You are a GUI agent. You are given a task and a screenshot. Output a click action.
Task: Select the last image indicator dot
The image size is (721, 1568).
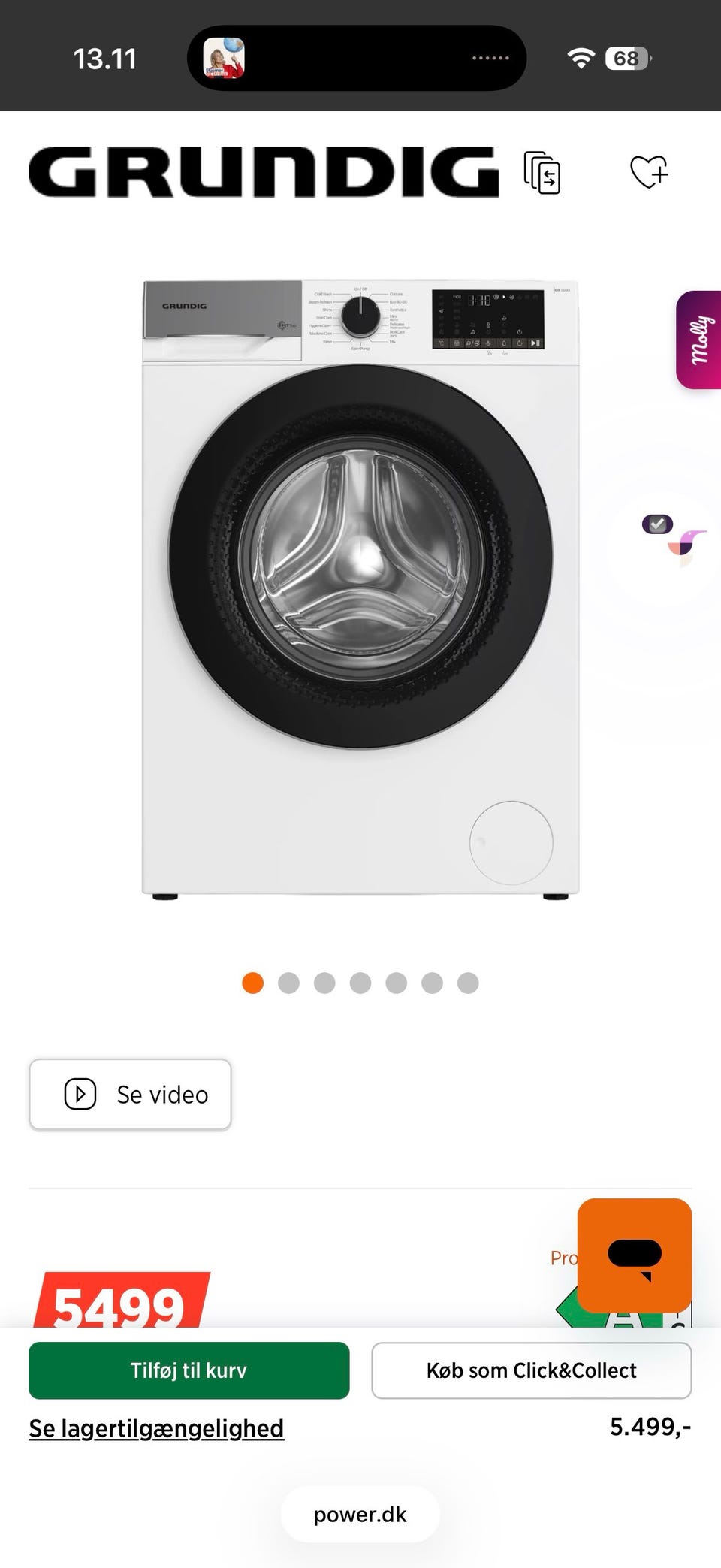[x=468, y=983]
